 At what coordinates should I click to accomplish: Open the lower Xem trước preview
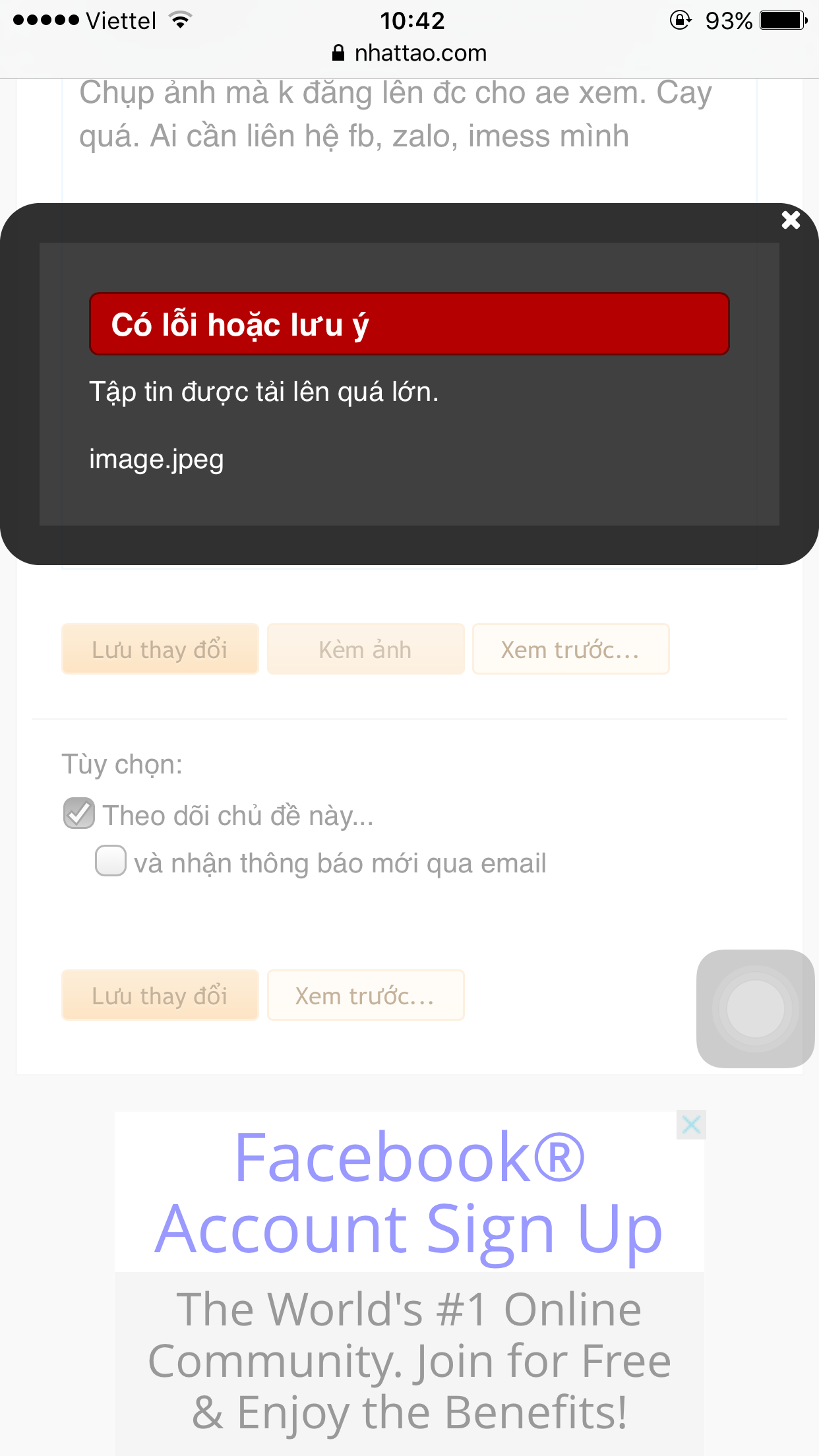pos(365,995)
